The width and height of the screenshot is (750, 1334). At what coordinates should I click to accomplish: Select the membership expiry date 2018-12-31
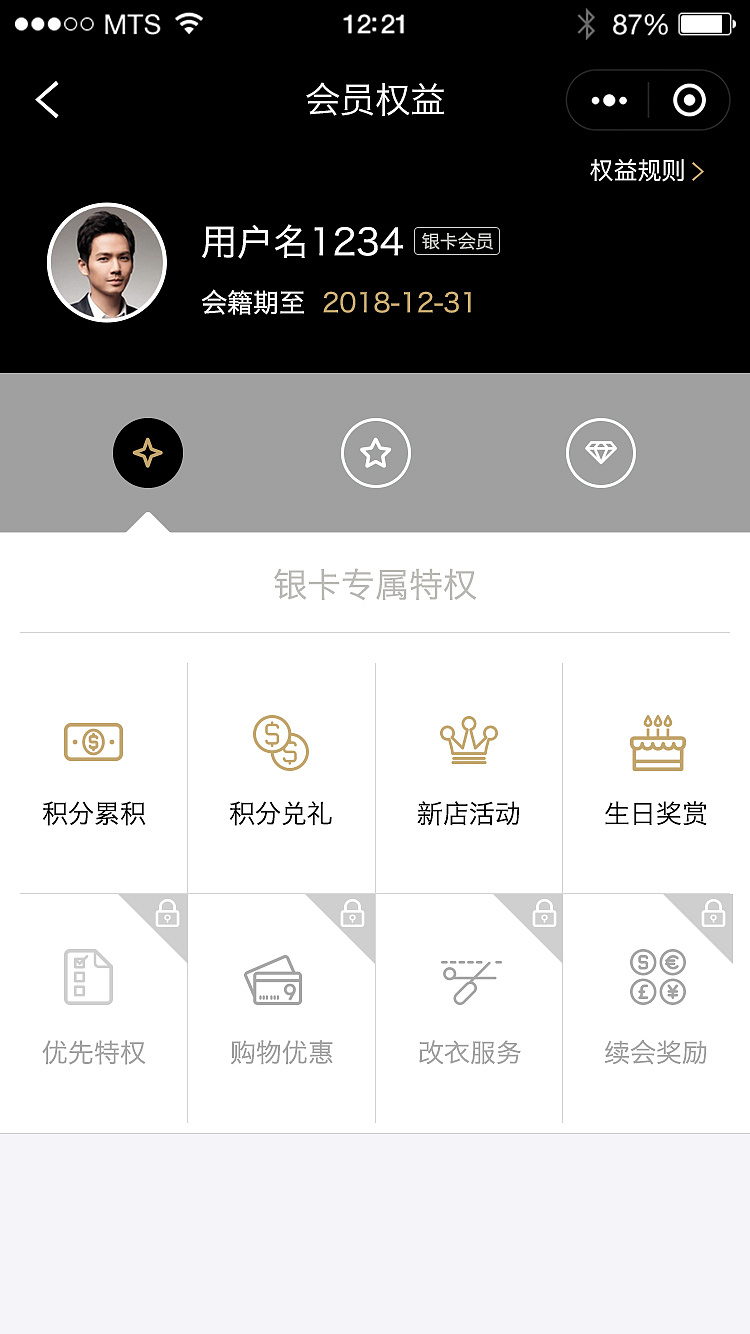pos(398,302)
